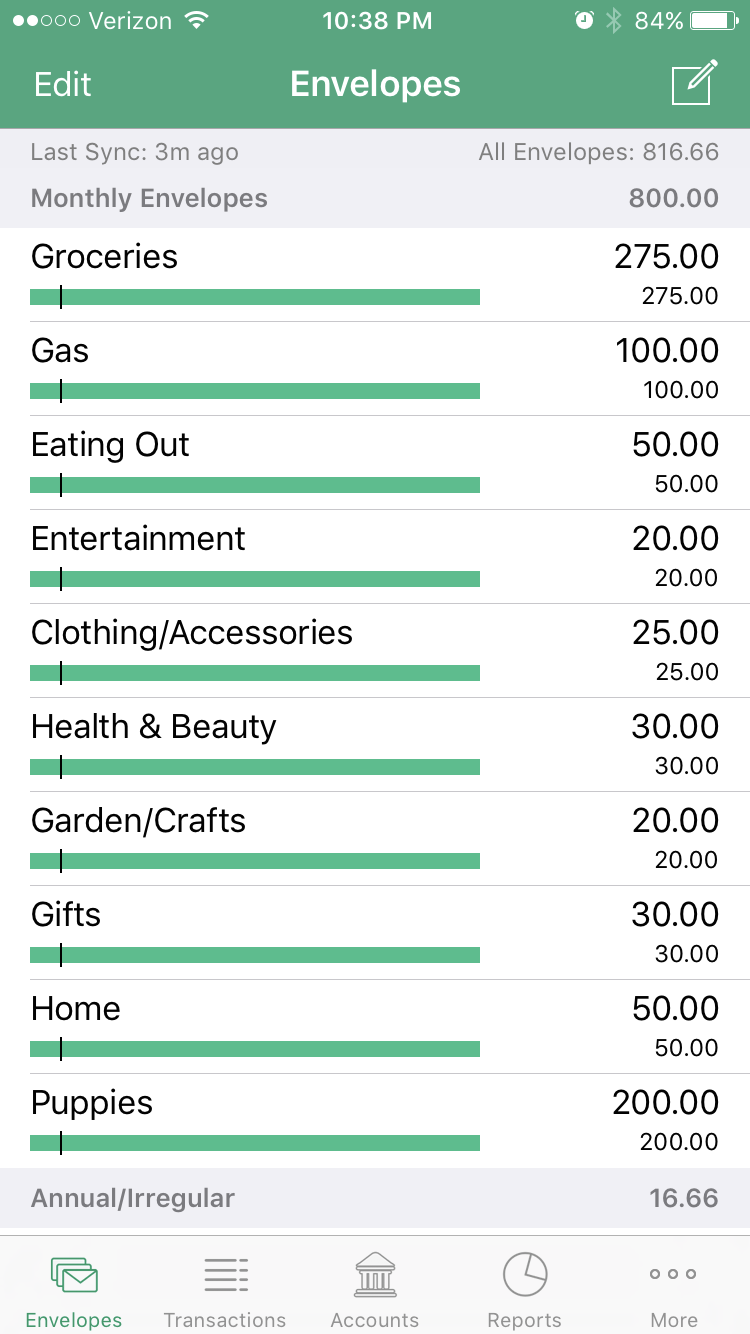Expand the Annual/Irregular section

(375, 1197)
